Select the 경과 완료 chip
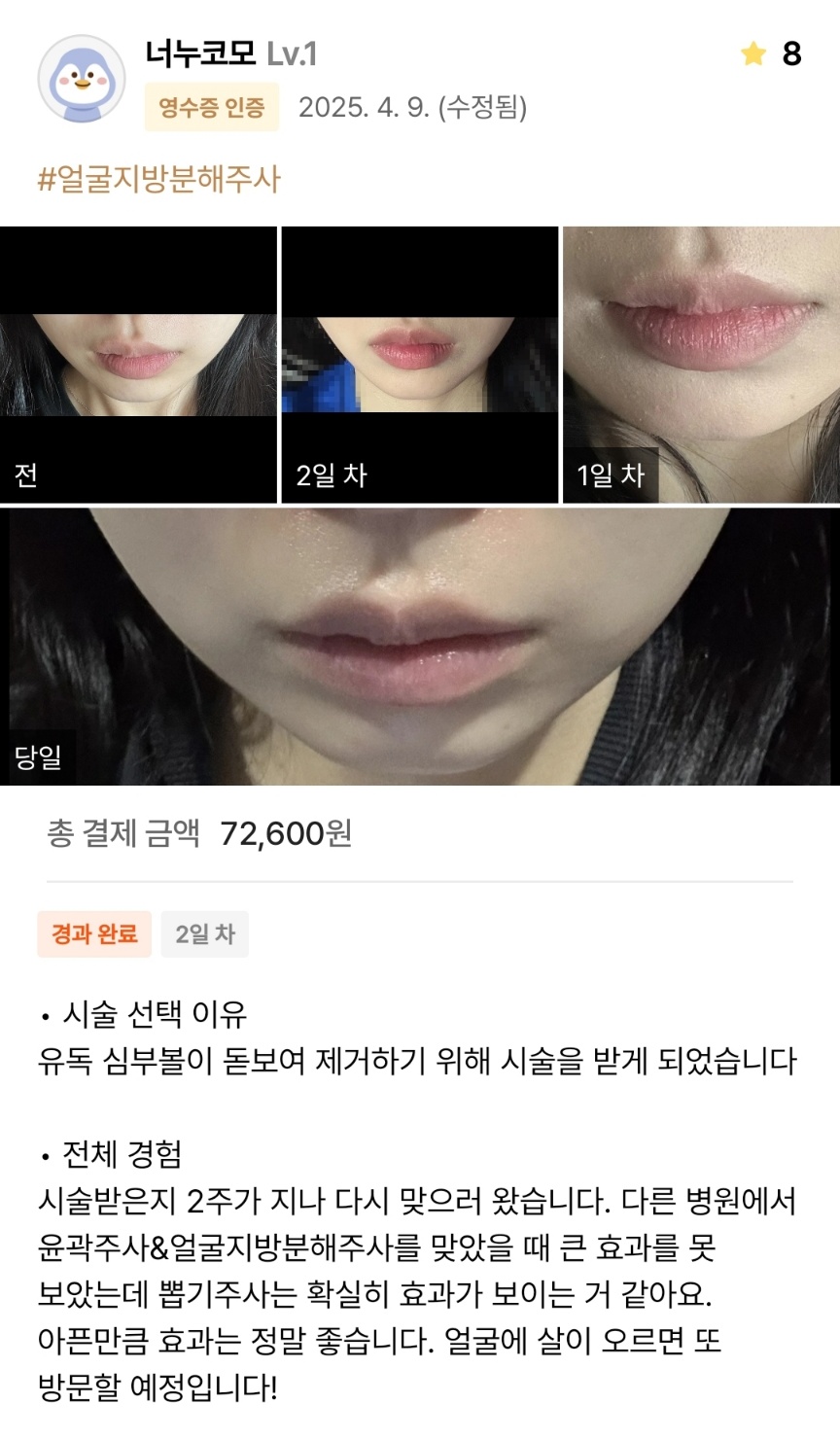This screenshot has width=840, height=1439. click(94, 934)
